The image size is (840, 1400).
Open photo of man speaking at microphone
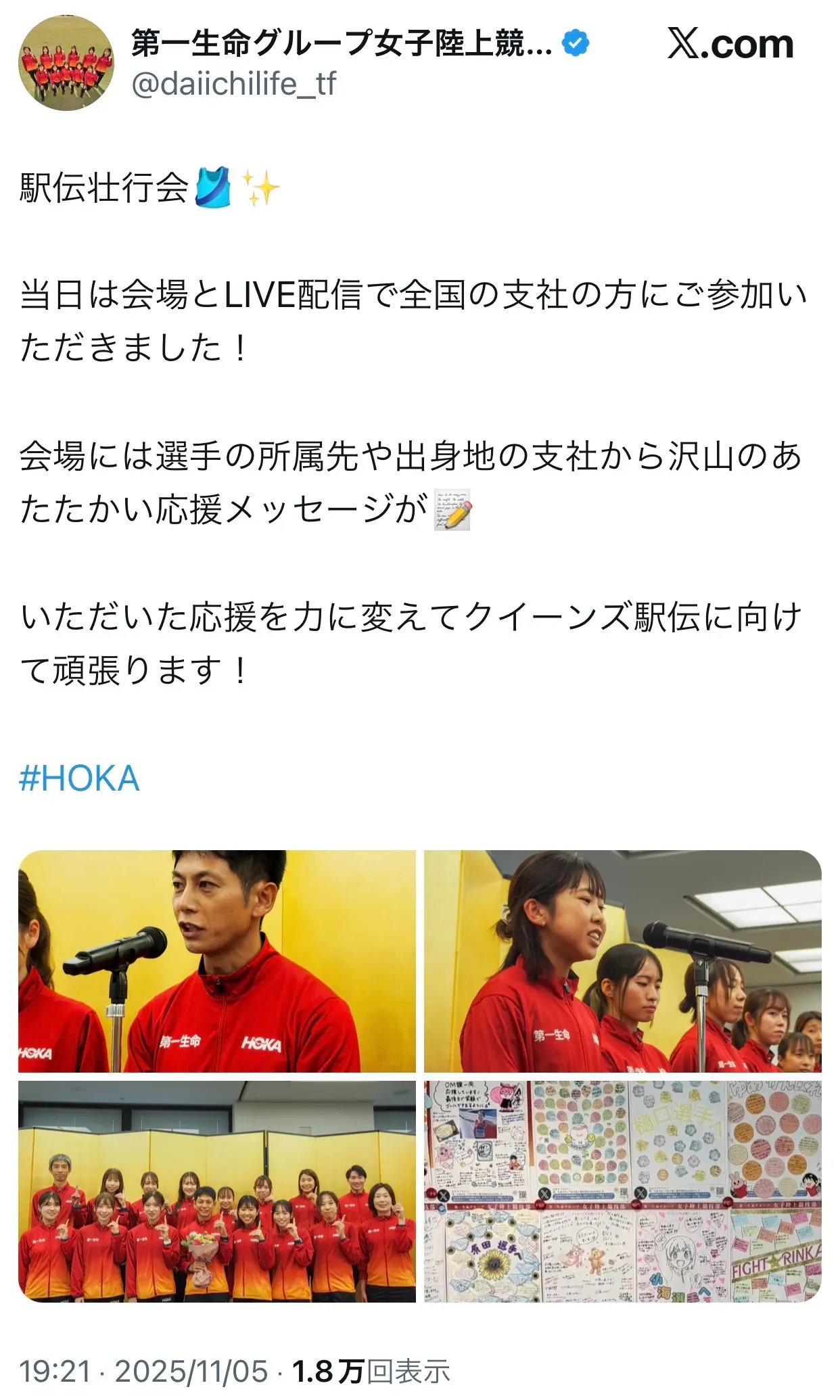tap(217, 960)
